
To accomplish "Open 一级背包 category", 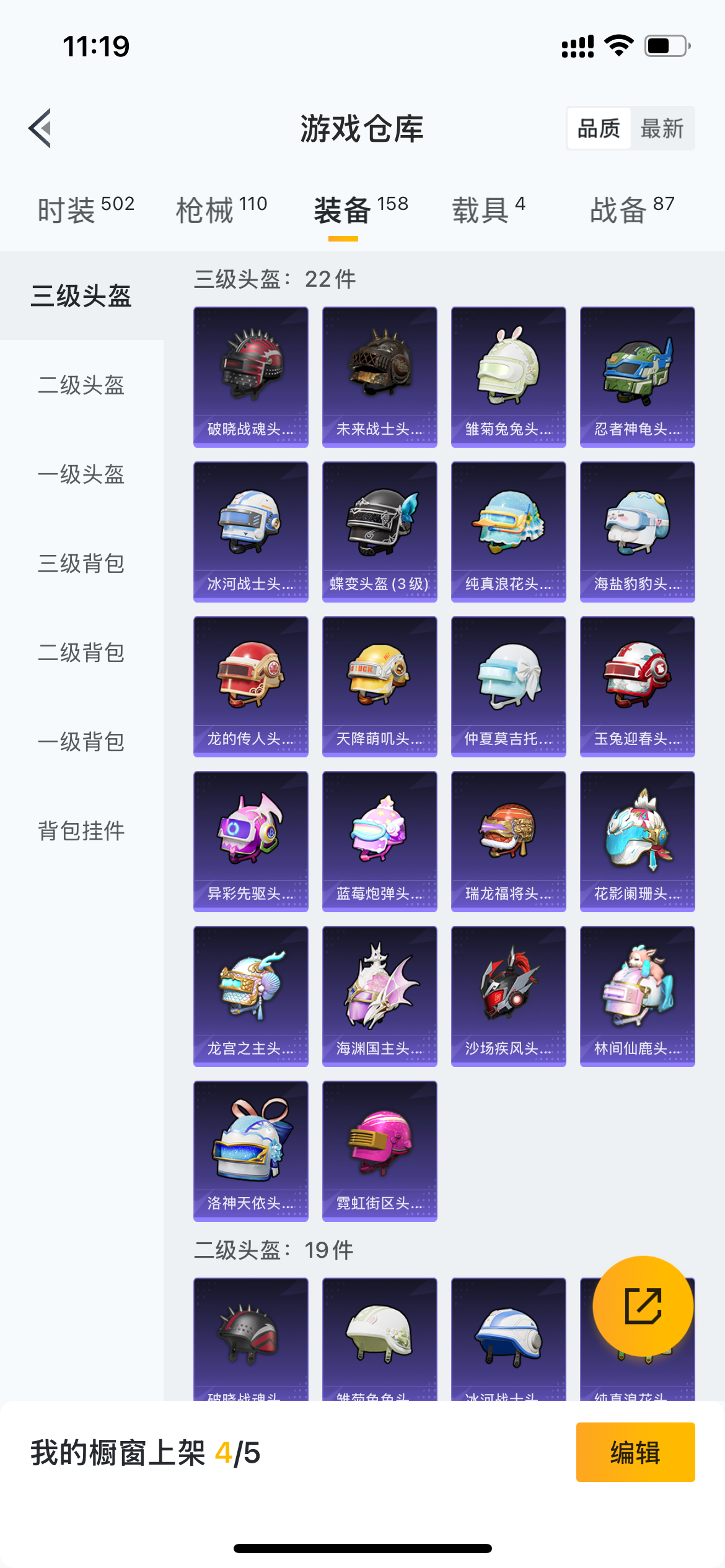I will (81, 742).
